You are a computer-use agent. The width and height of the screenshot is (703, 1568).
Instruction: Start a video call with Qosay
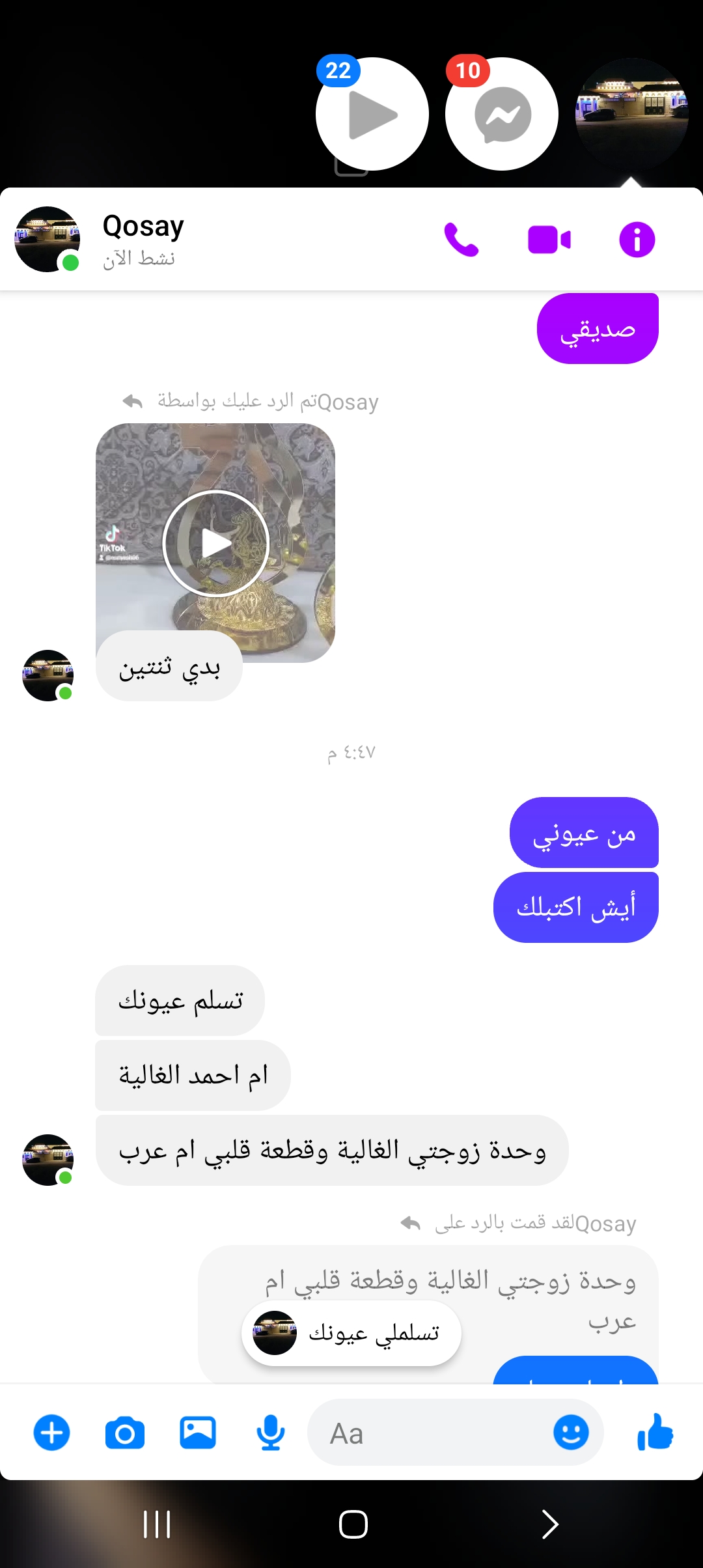tap(549, 240)
